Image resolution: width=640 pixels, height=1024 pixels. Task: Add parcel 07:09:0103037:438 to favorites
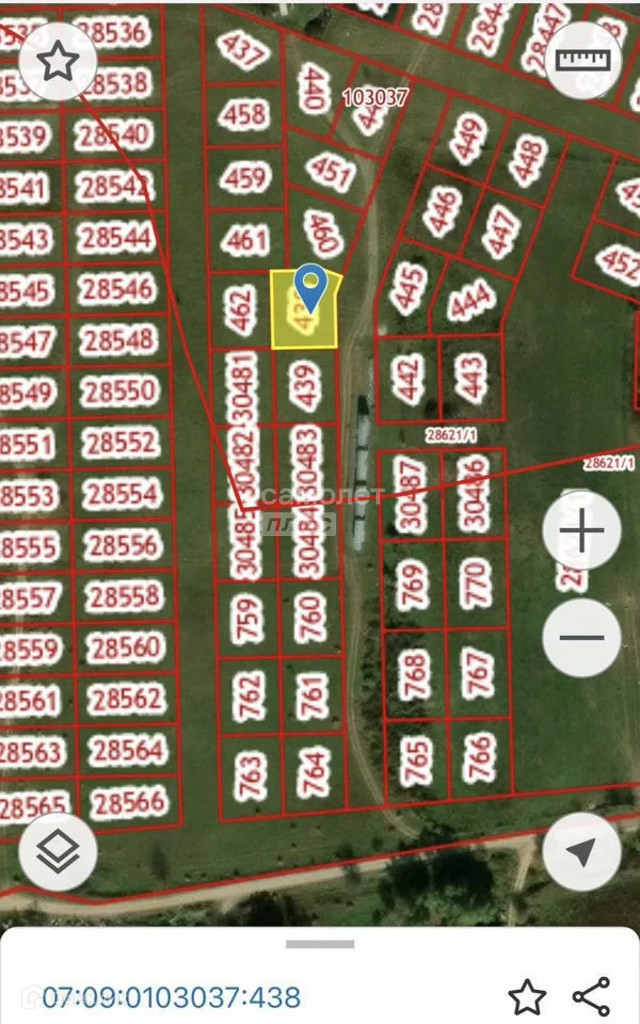pyautogui.click(x=527, y=996)
